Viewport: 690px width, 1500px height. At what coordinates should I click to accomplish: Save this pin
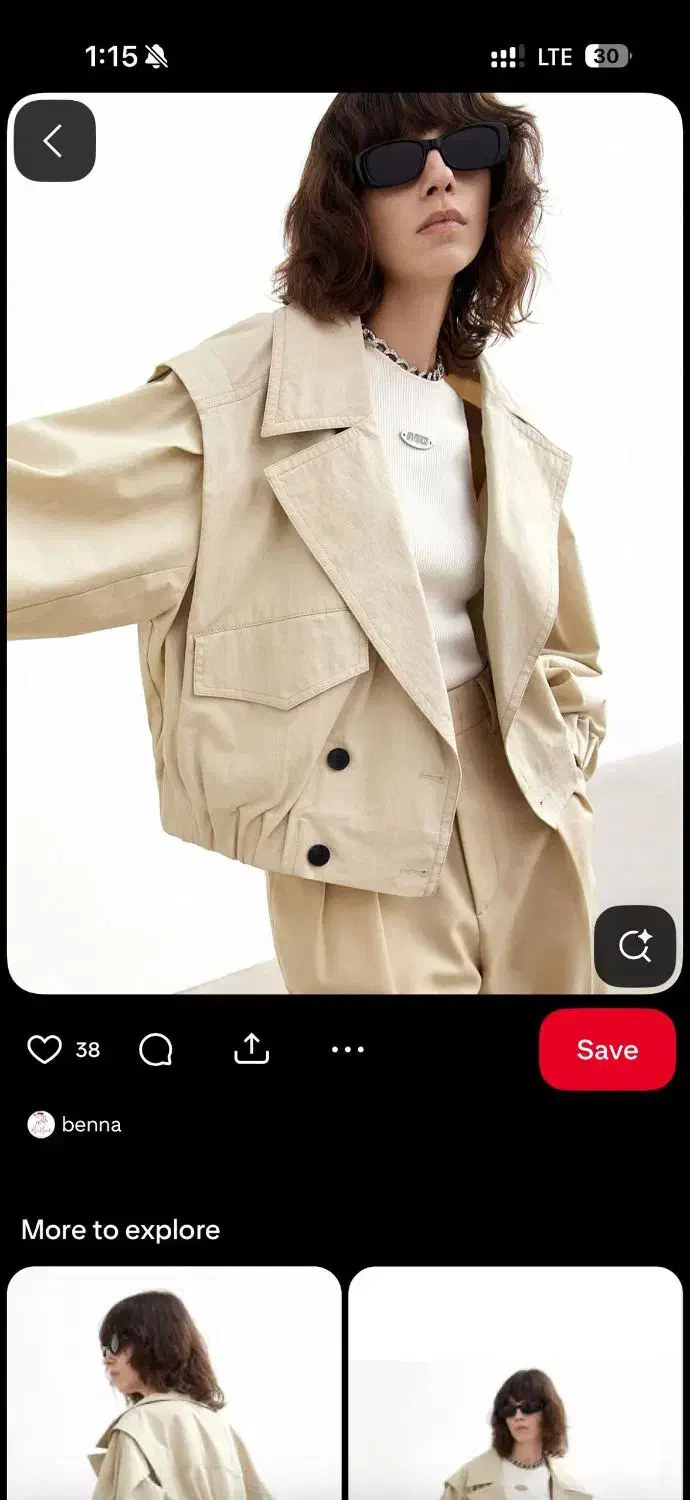pos(607,1049)
